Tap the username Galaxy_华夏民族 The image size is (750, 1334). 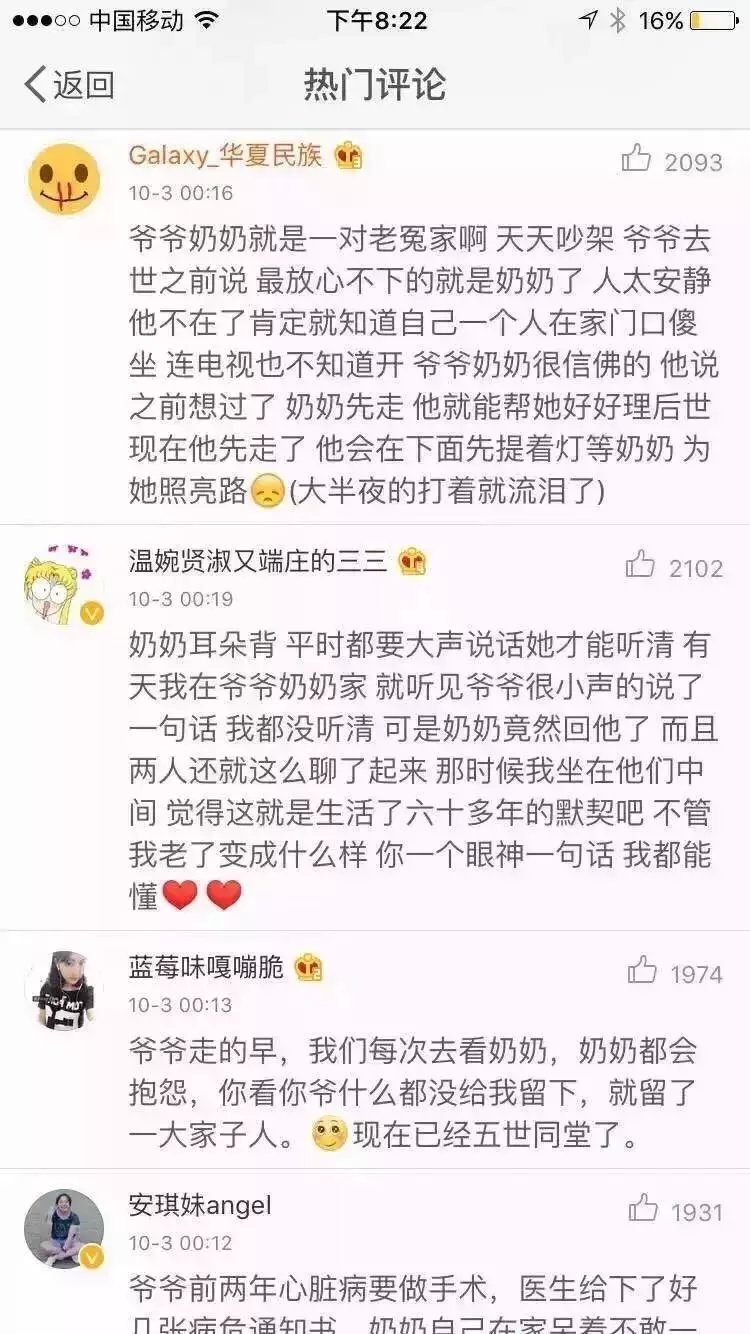coord(225,156)
